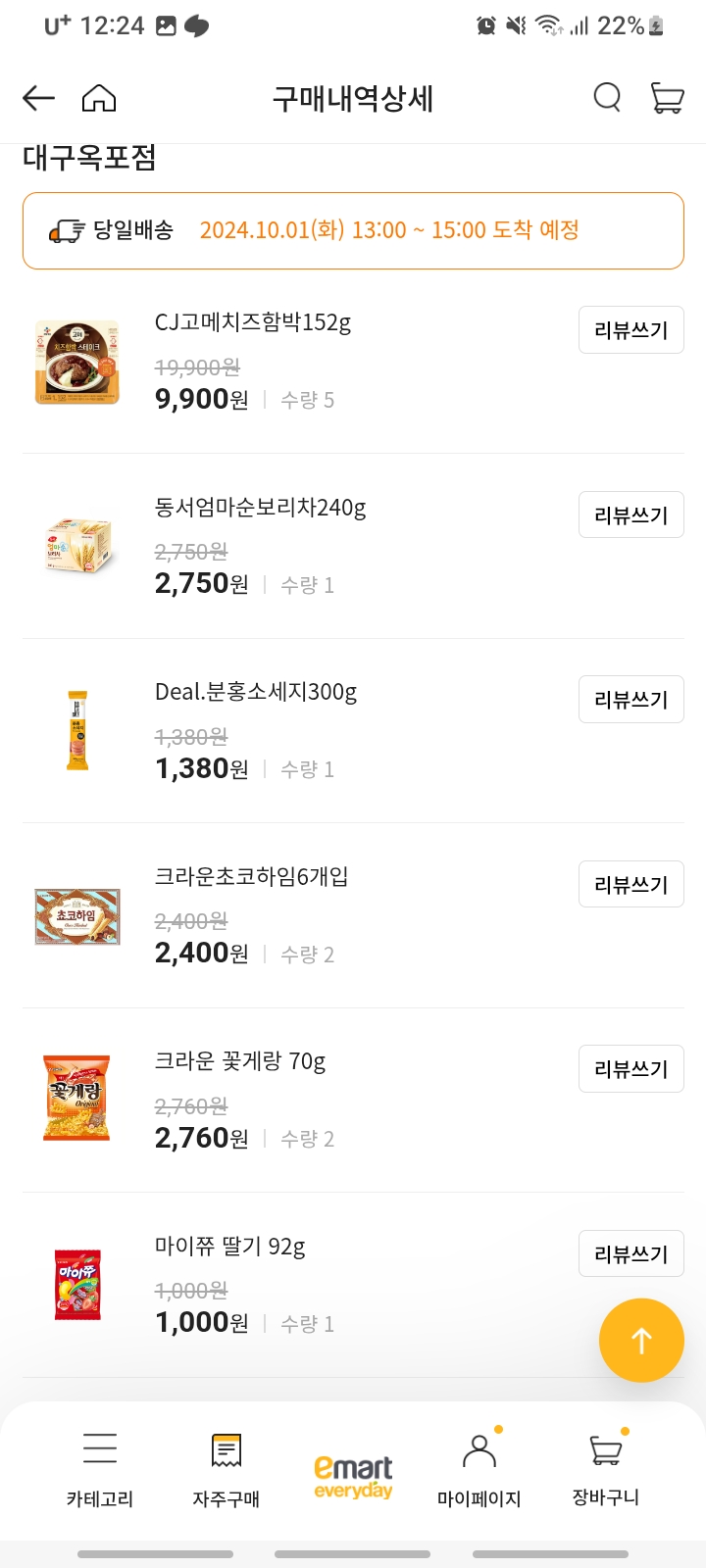The image size is (706, 1568).
Task: Go back using the arrow icon
Action: coord(37,98)
